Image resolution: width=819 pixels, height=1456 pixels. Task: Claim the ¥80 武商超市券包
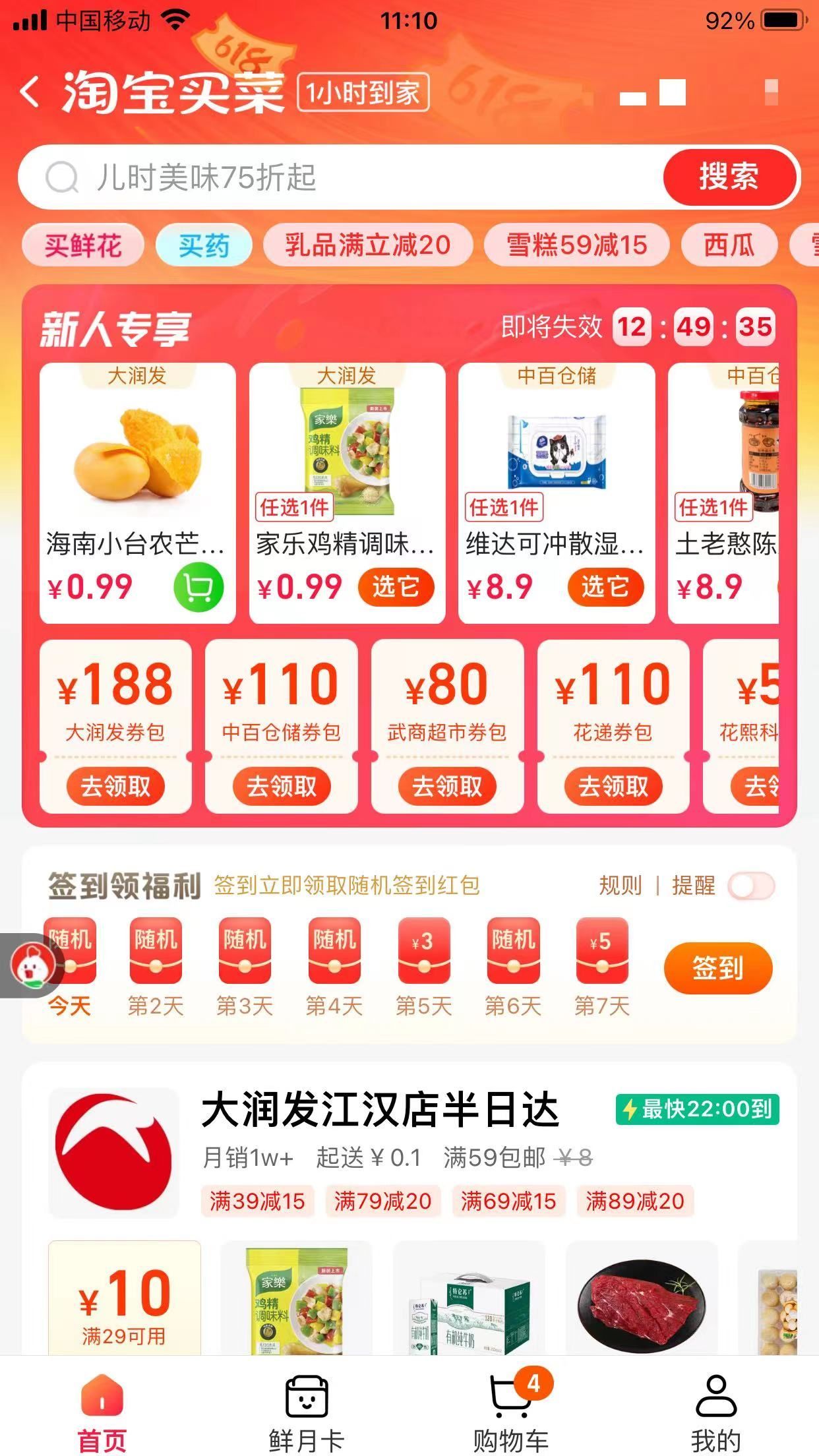click(447, 786)
